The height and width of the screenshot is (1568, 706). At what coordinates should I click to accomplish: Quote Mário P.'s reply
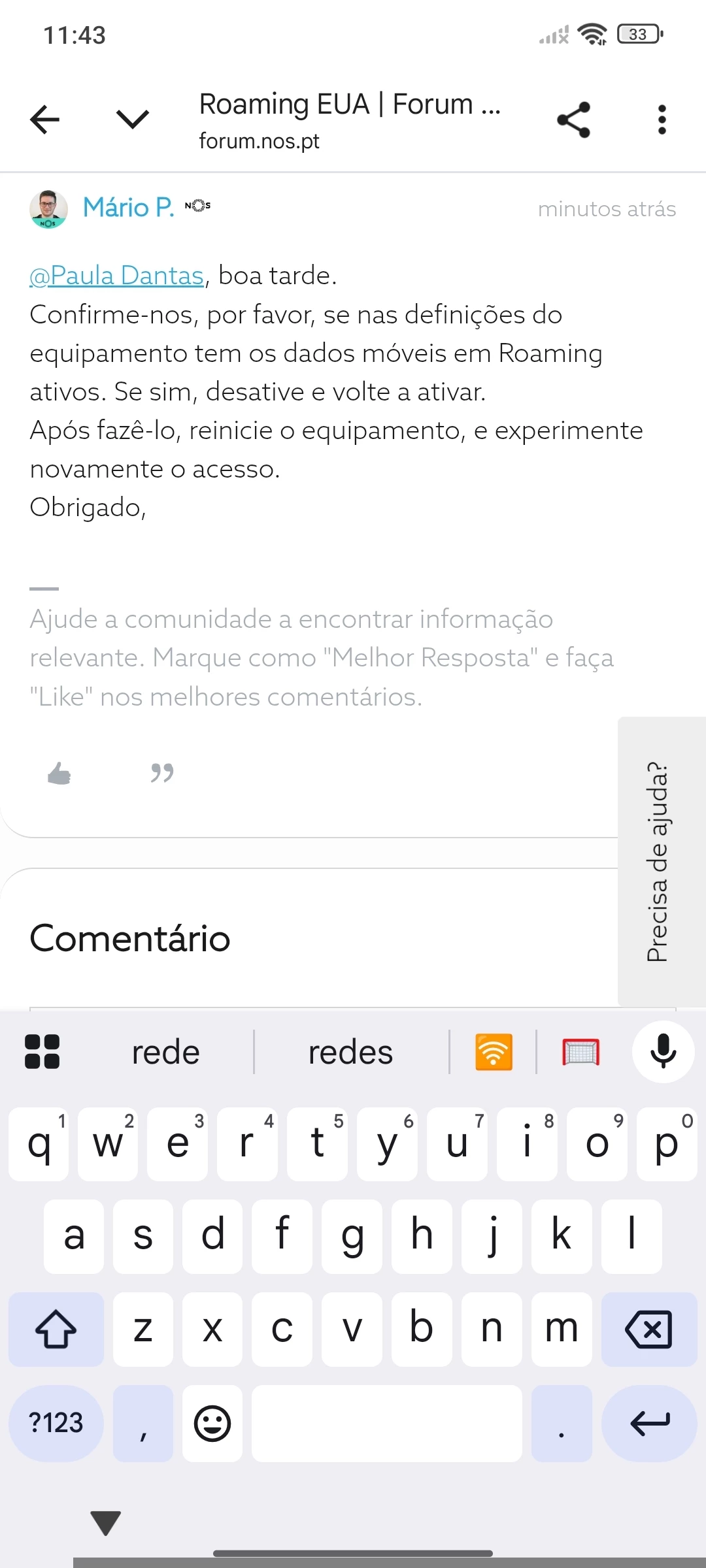click(162, 773)
